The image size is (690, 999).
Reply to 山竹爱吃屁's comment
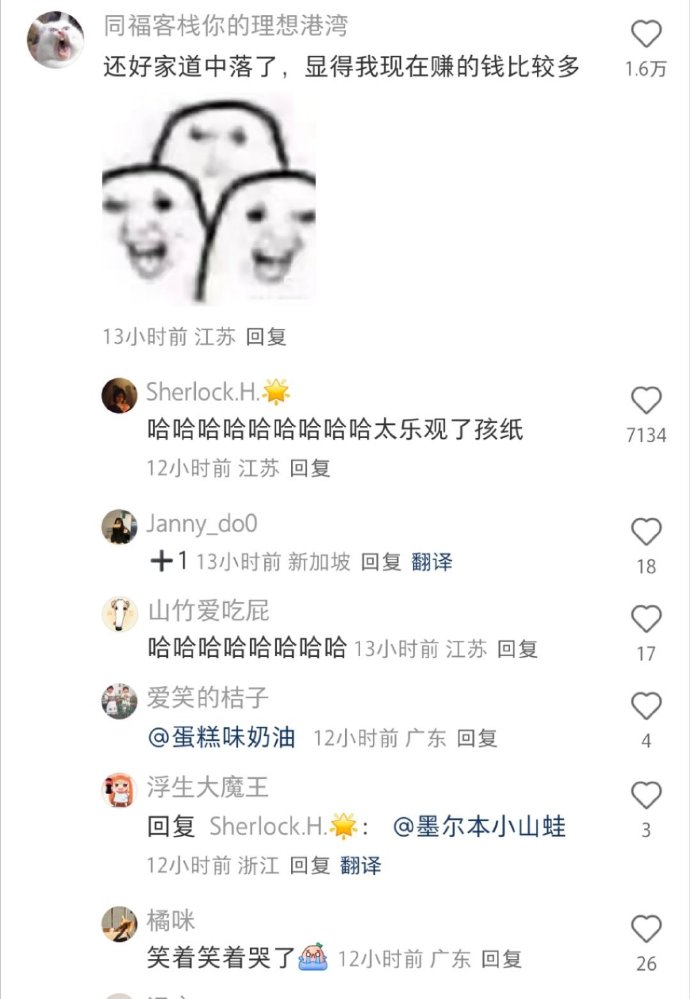(518, 649)
